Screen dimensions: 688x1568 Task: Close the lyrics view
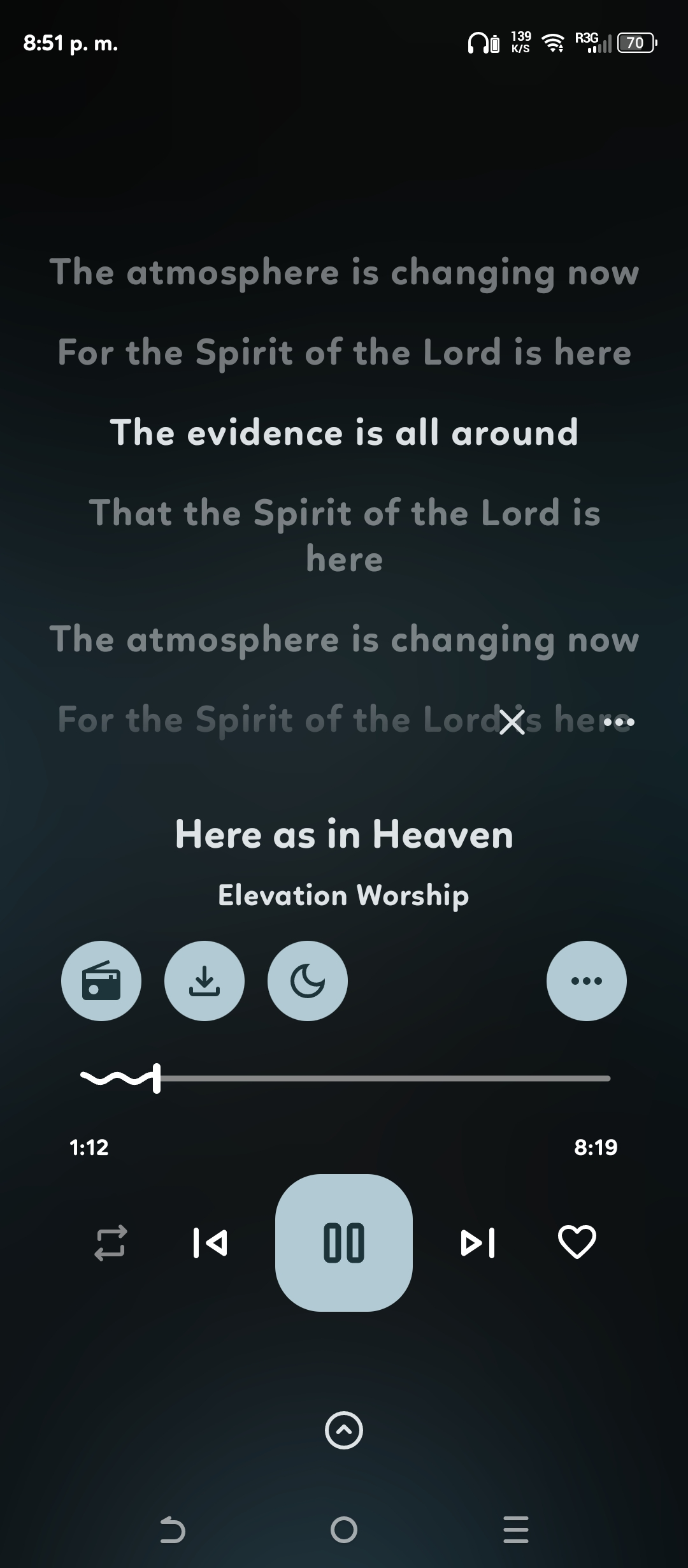(x=512, y=722)
